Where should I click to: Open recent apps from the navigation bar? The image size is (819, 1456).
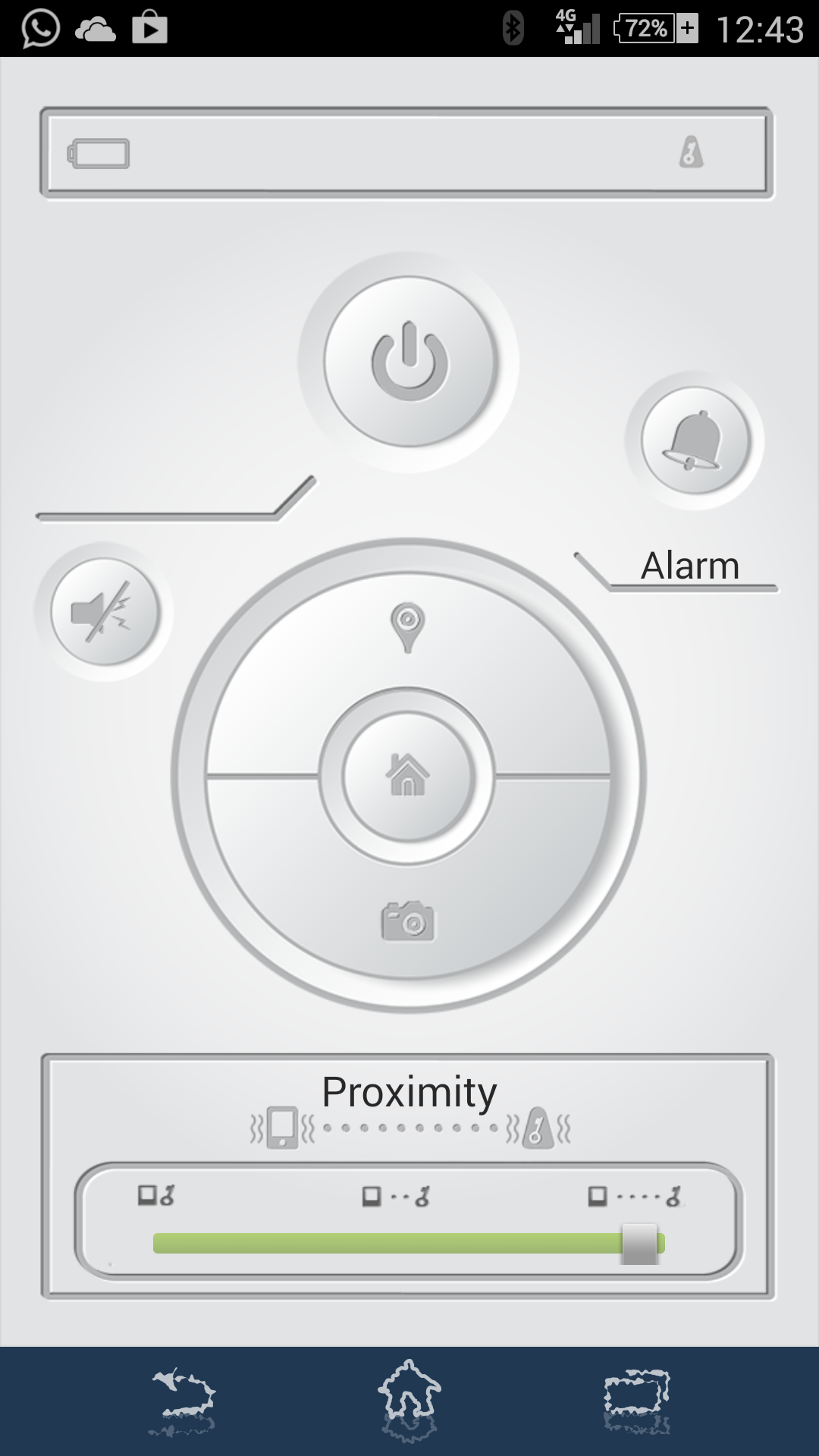tap(637, 1401)
